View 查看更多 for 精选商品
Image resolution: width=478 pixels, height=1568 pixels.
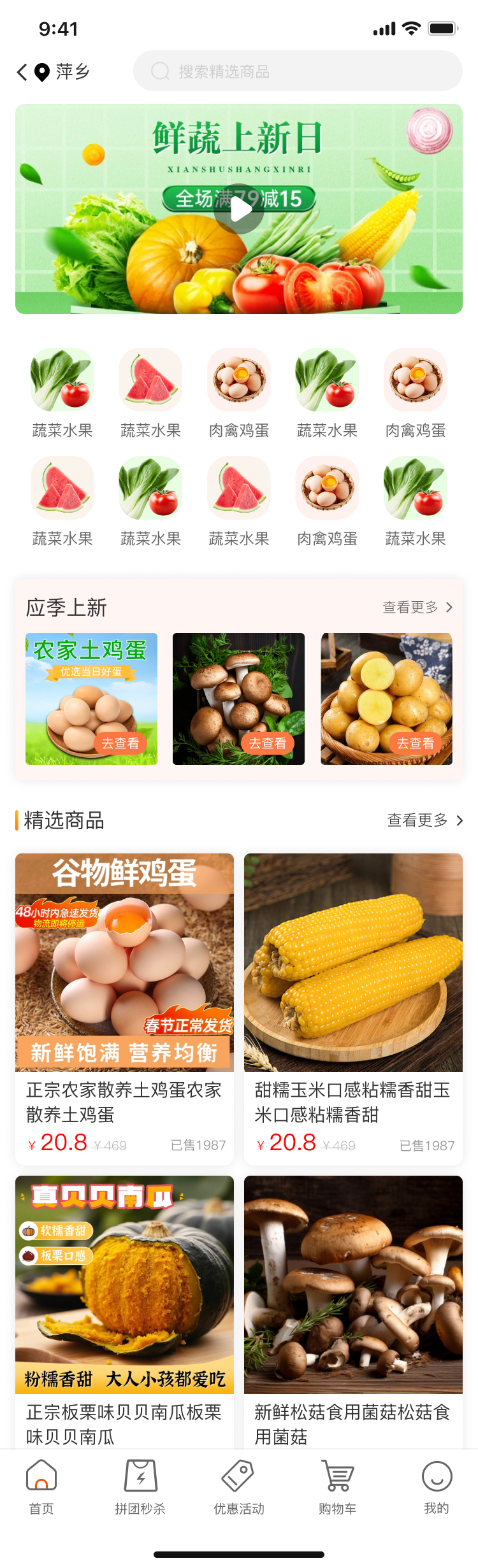(x=425, y=820)
